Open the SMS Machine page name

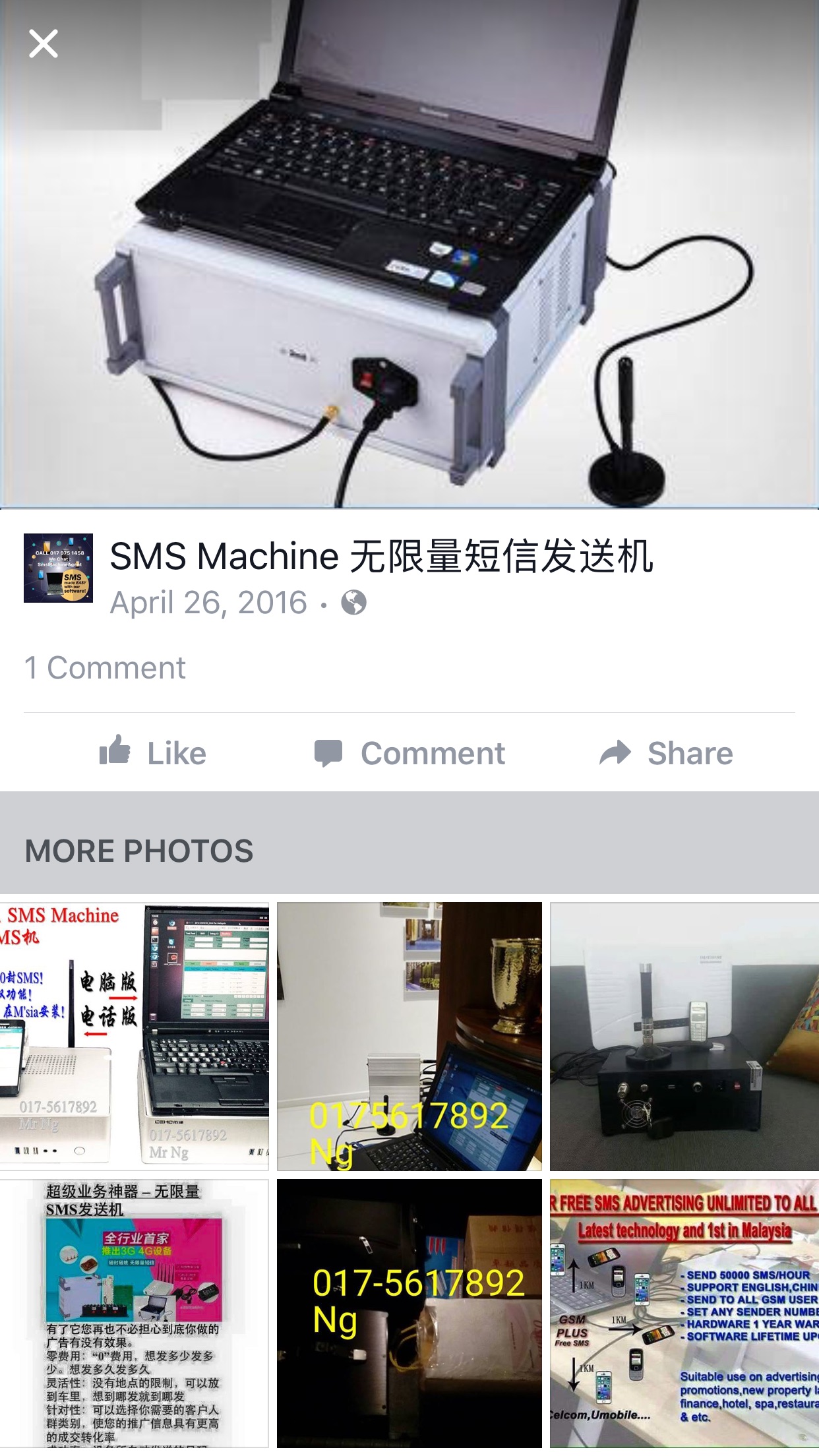(381, 556)
